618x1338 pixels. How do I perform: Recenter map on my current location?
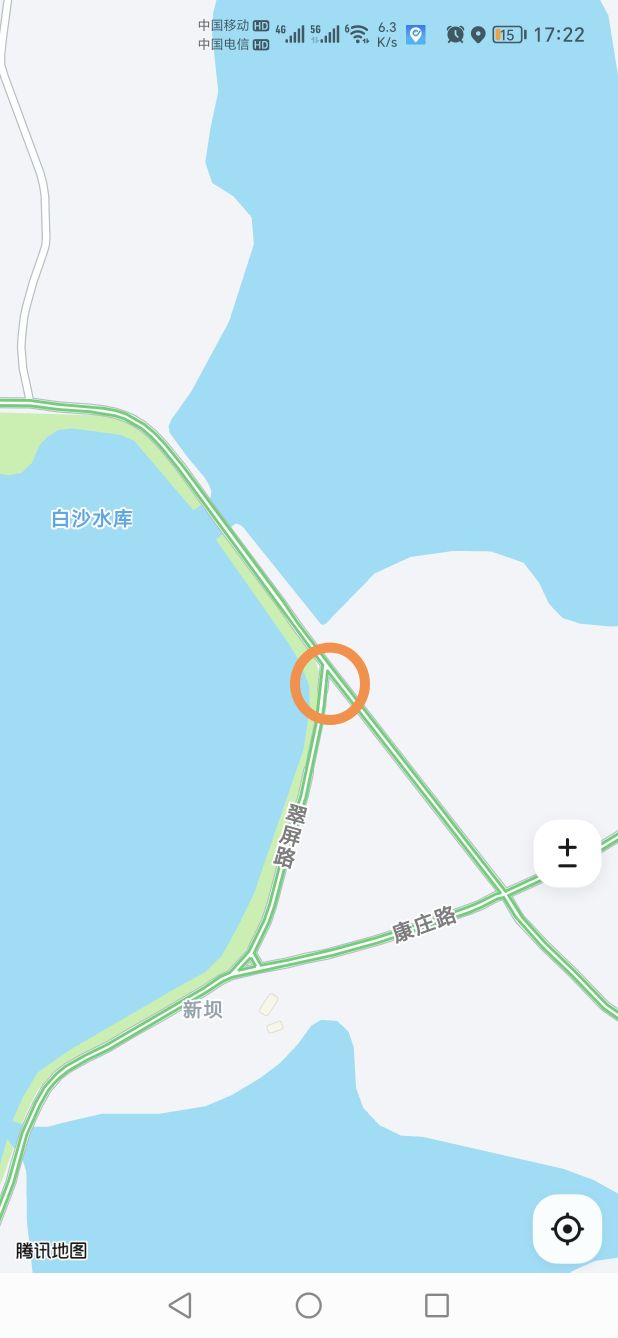pyautogui.click(x=567, y=1228)
